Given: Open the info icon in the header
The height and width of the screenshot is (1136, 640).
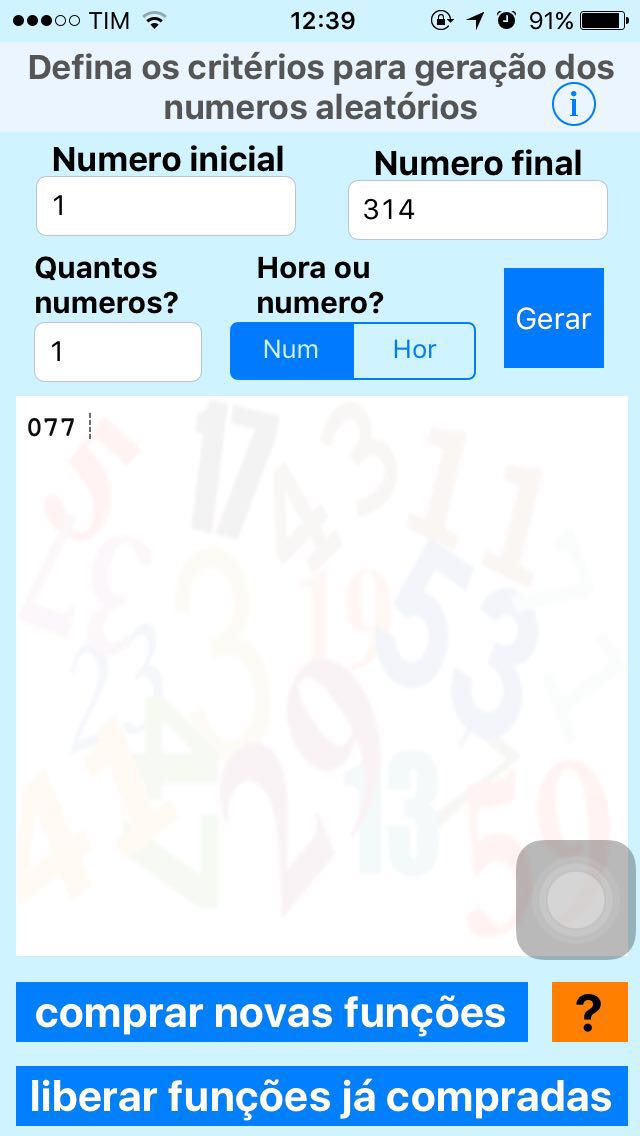Looking at the screenshot, I should pos(573,106).
